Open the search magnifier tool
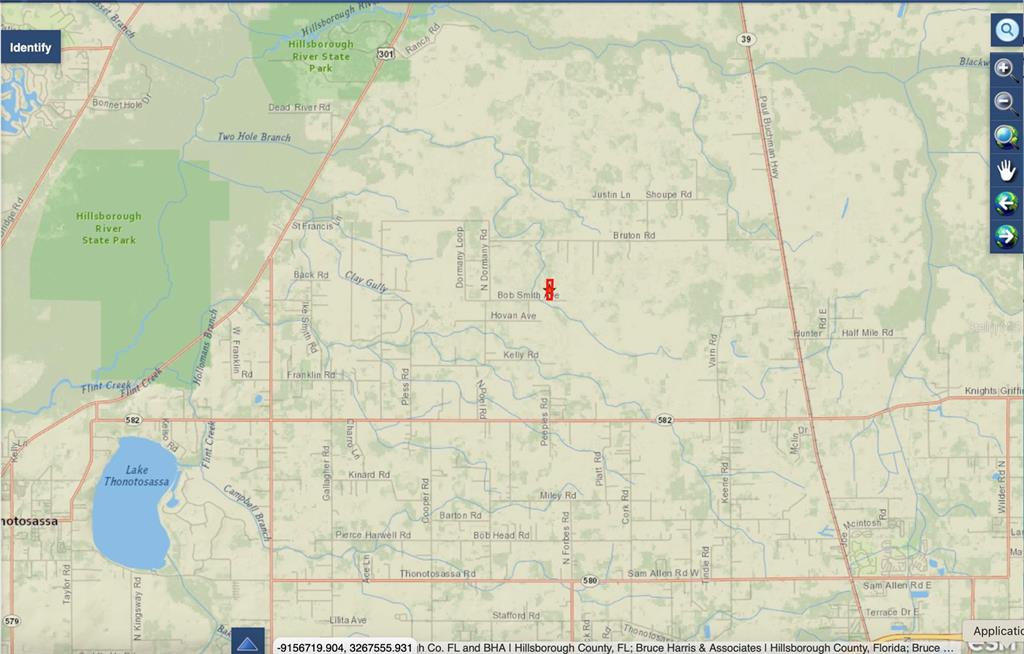 click(1006, 31)
